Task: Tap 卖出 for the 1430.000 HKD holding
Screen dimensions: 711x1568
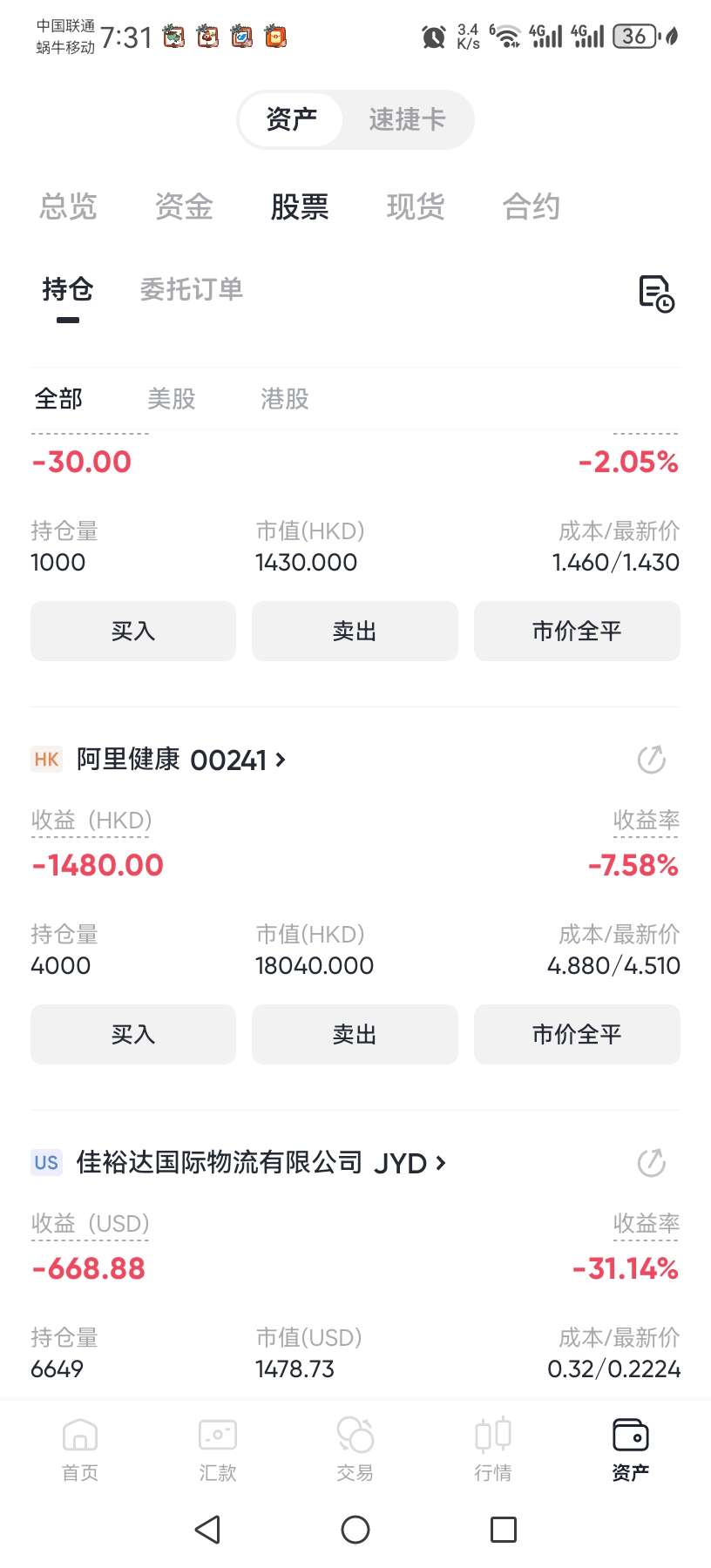Action: [355, 631]
